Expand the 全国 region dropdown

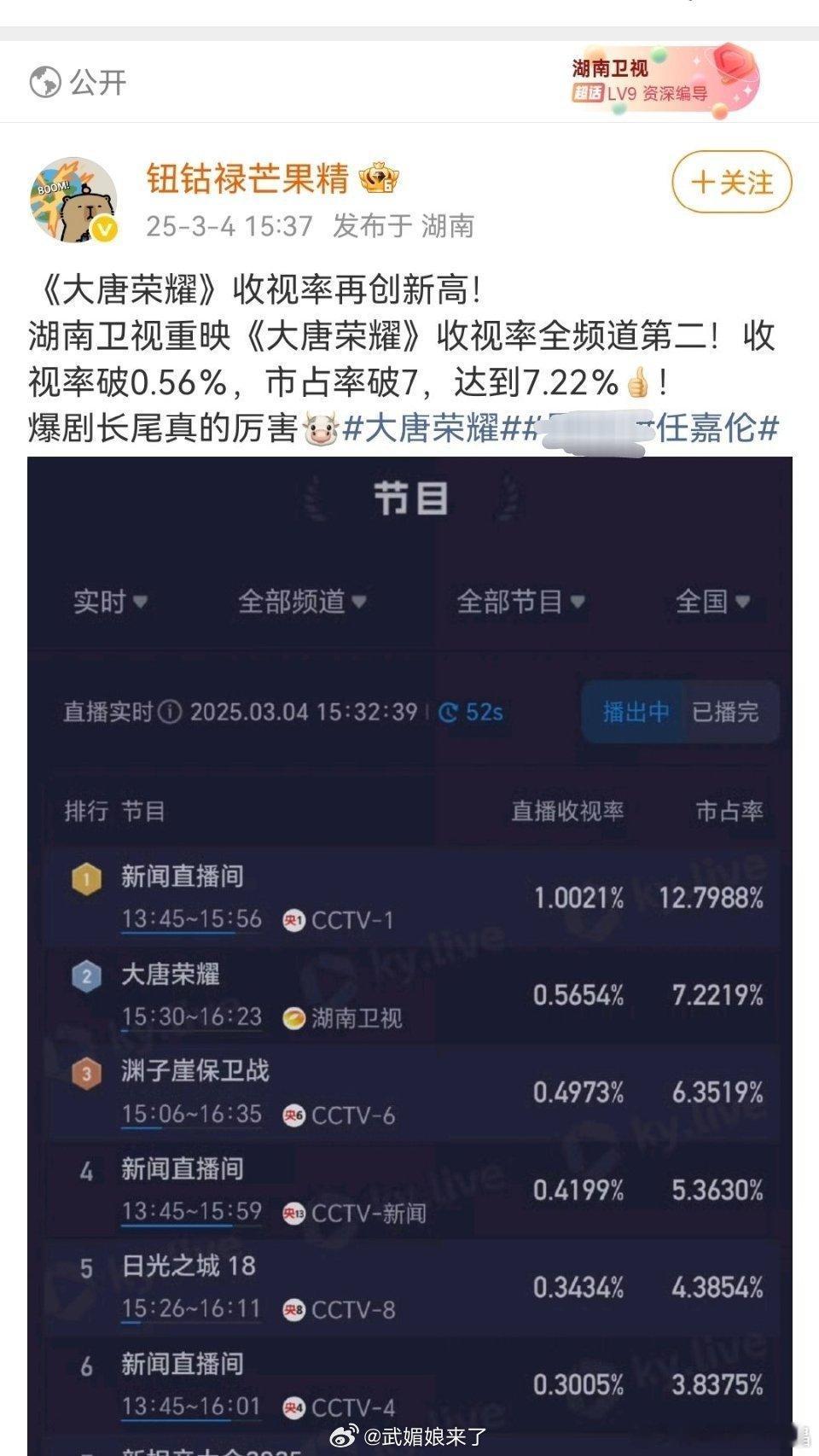point(711,603)
